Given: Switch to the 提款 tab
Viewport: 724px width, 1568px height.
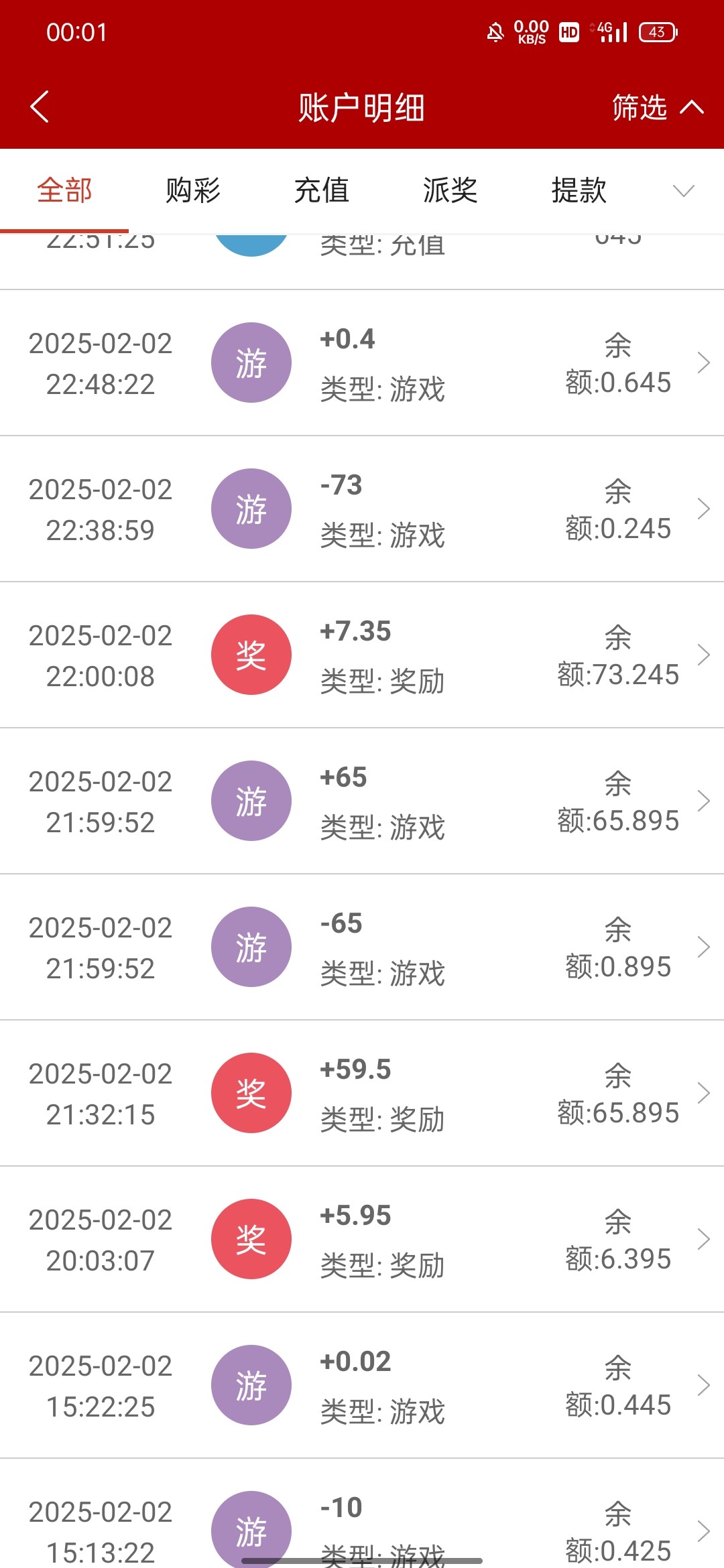Looking at the screenshot, I should tap(579, 190).
